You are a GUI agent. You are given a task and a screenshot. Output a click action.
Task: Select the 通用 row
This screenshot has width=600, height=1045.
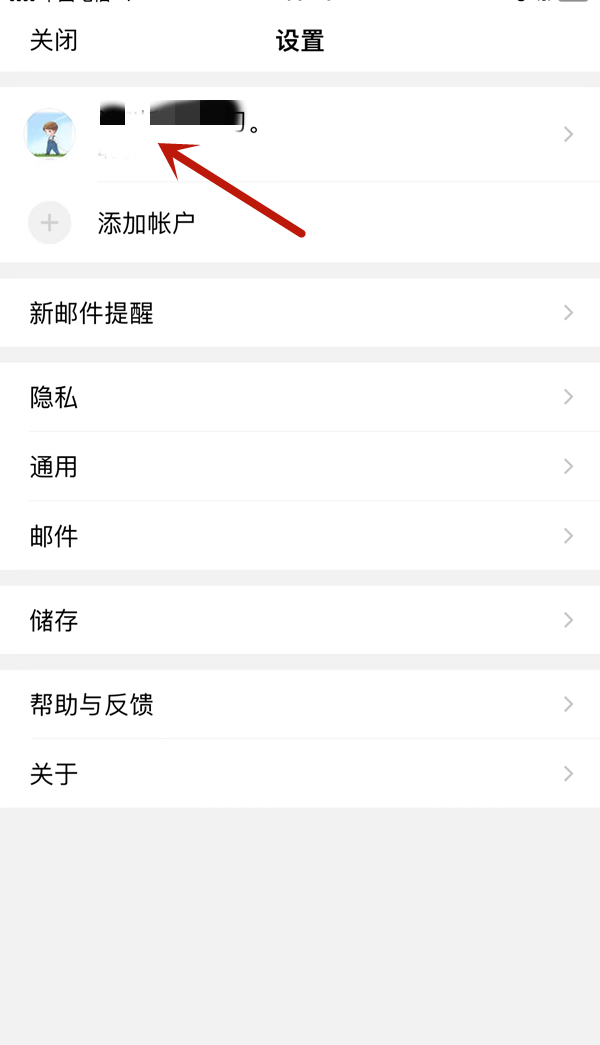[x=300, y=467]
